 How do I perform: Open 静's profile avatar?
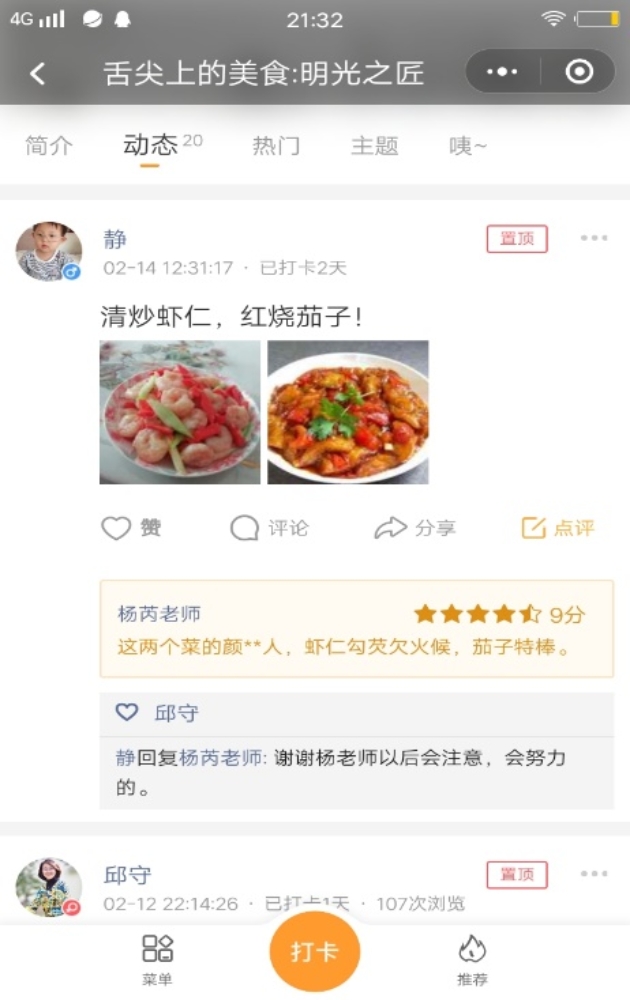48,251
